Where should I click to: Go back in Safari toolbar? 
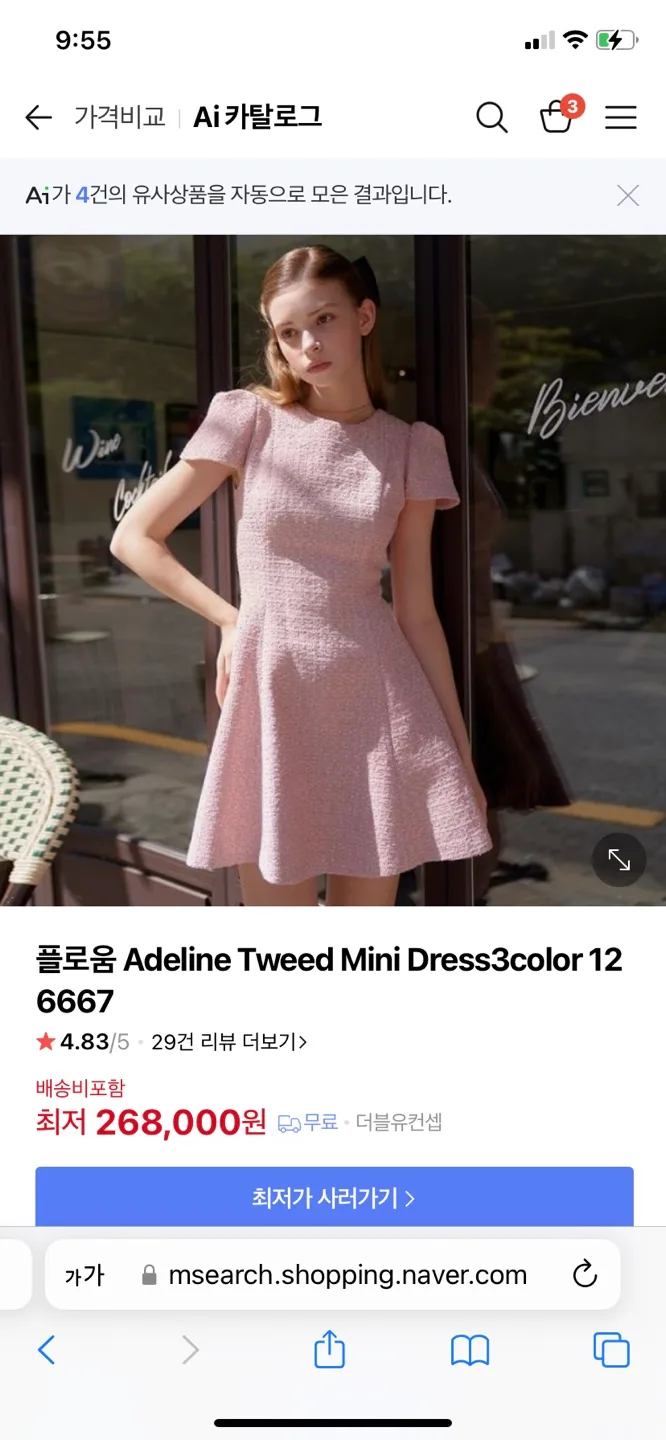46,1350
